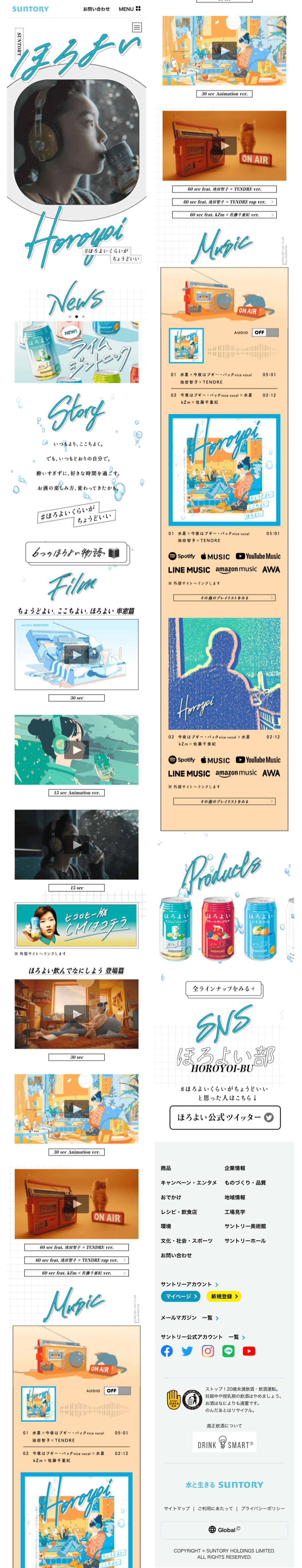Open the DRINK SMART banner
The image size is (302, 1568).
(225, 1445)
